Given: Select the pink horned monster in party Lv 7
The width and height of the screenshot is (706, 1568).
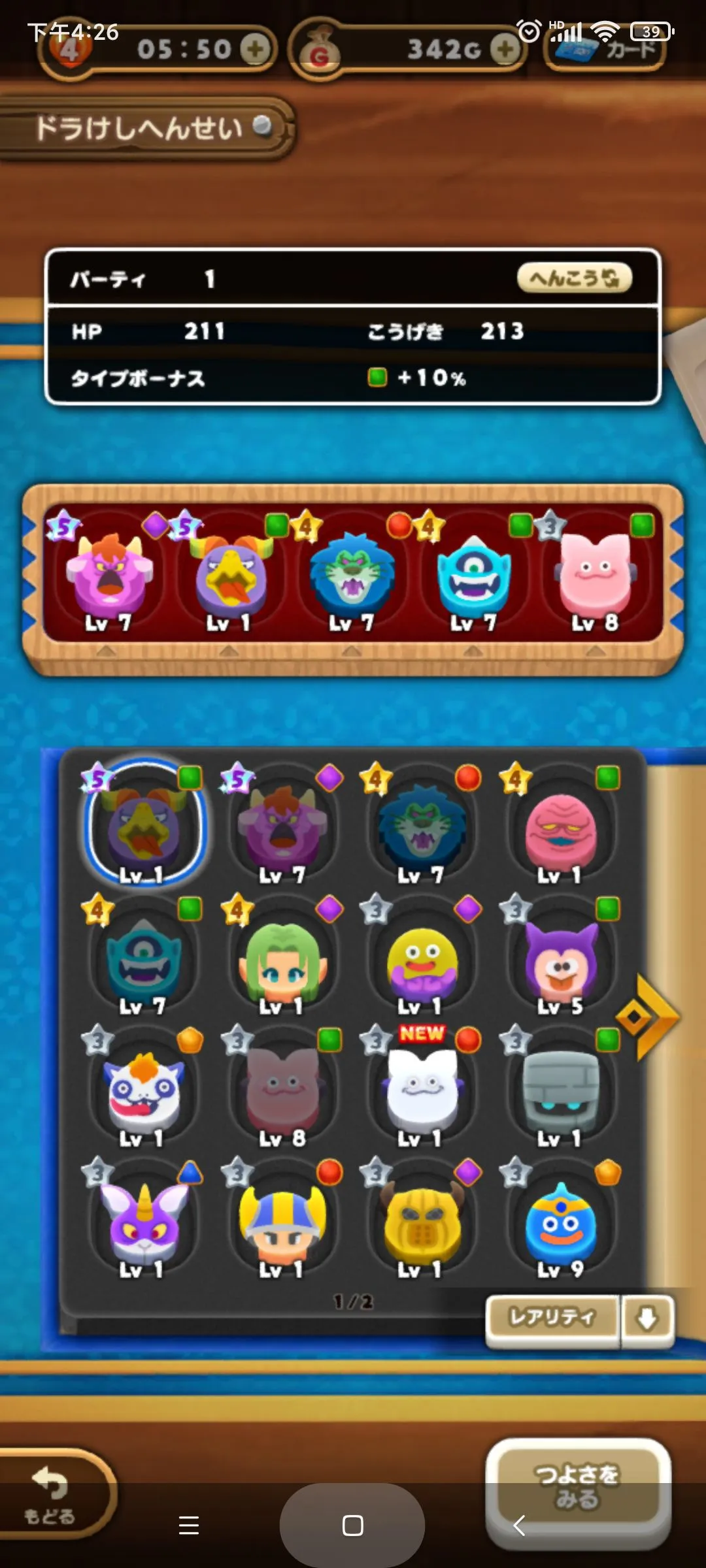Looking at the screenshot, I should pos(109,575).
